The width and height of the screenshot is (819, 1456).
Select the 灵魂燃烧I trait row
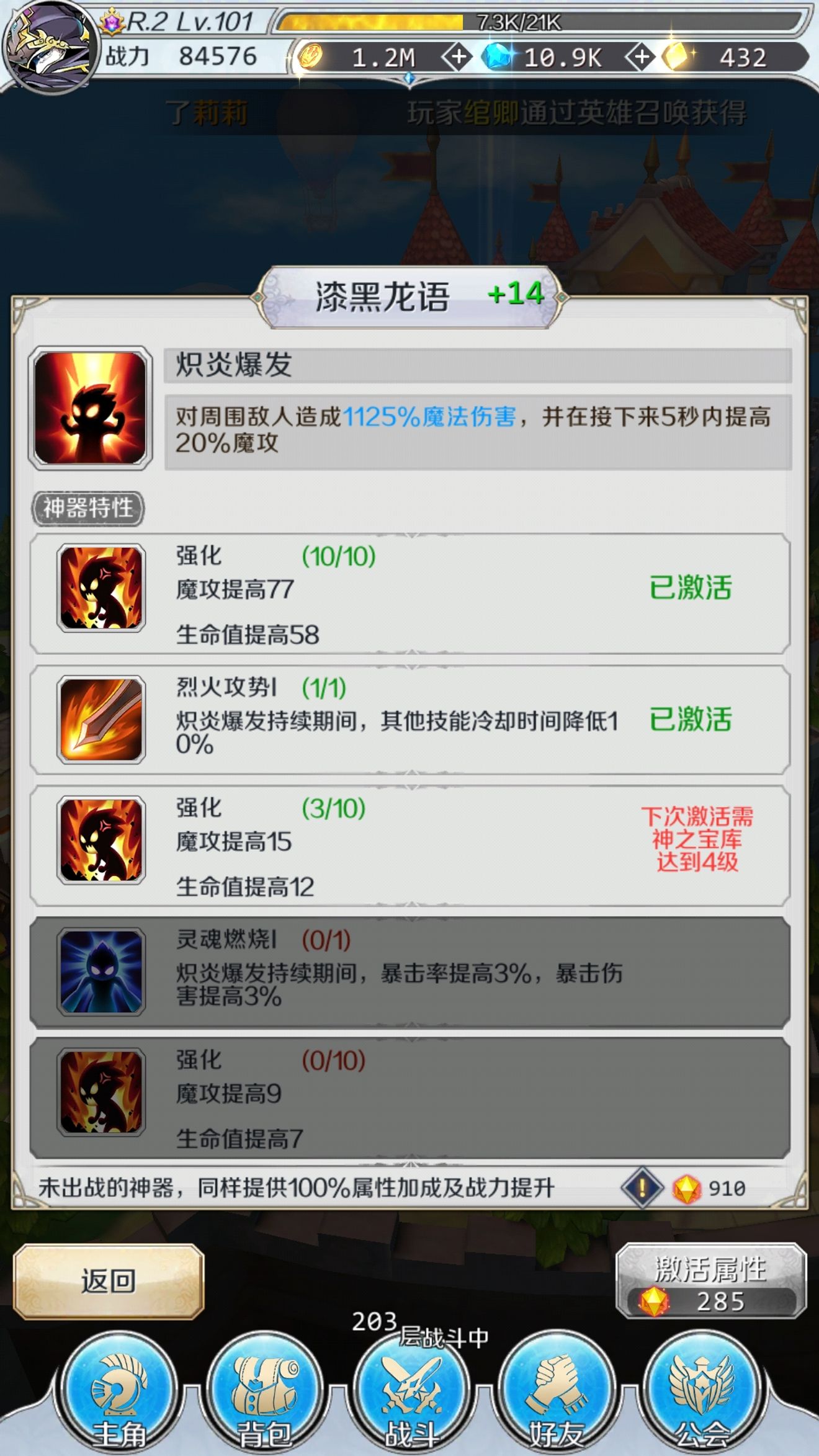(x=409, y=971)
